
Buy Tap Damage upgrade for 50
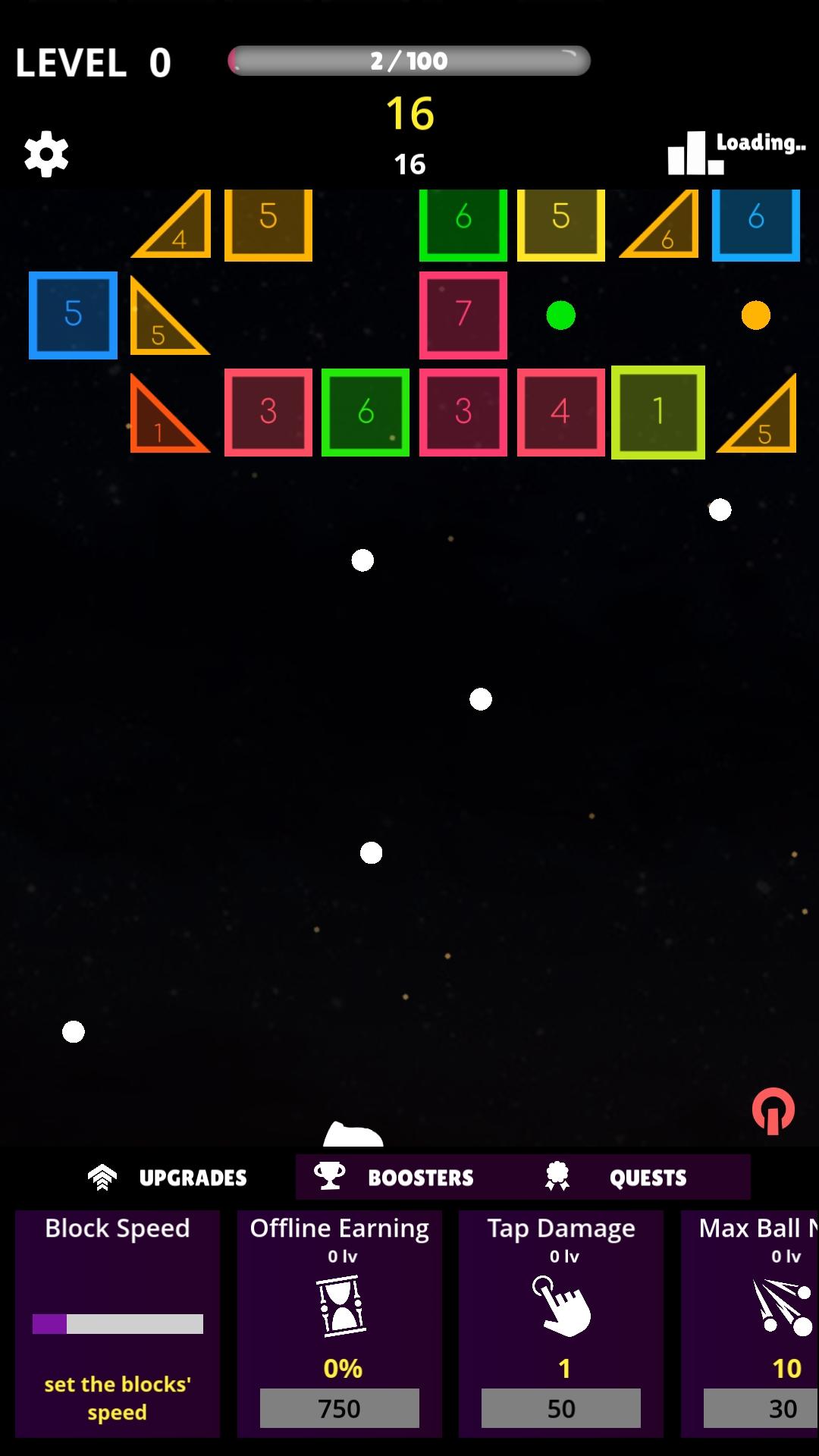pyautogui.click(x=560, y=1408)
